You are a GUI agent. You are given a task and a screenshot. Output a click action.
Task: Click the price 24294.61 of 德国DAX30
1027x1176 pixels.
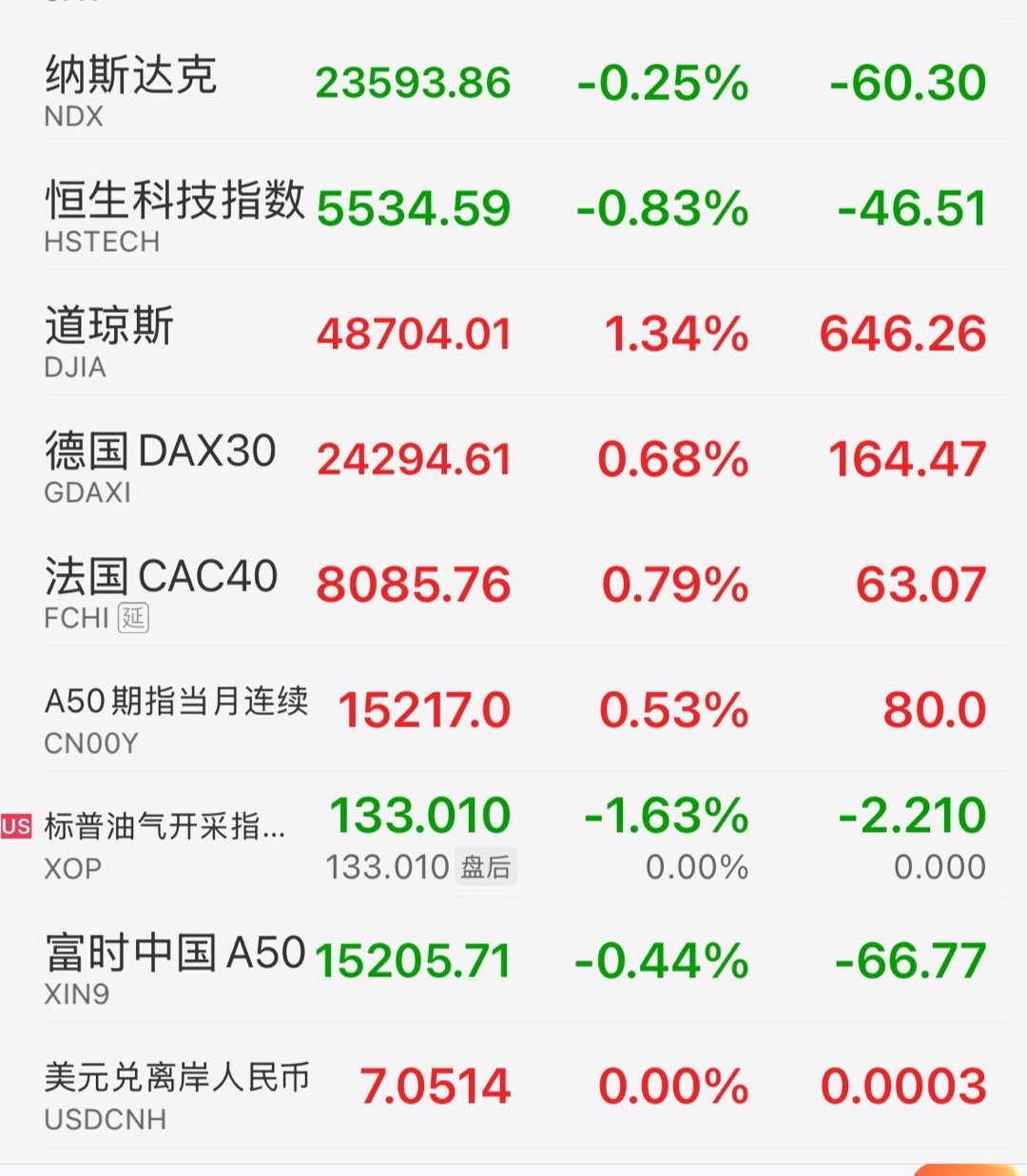[413, 458]
